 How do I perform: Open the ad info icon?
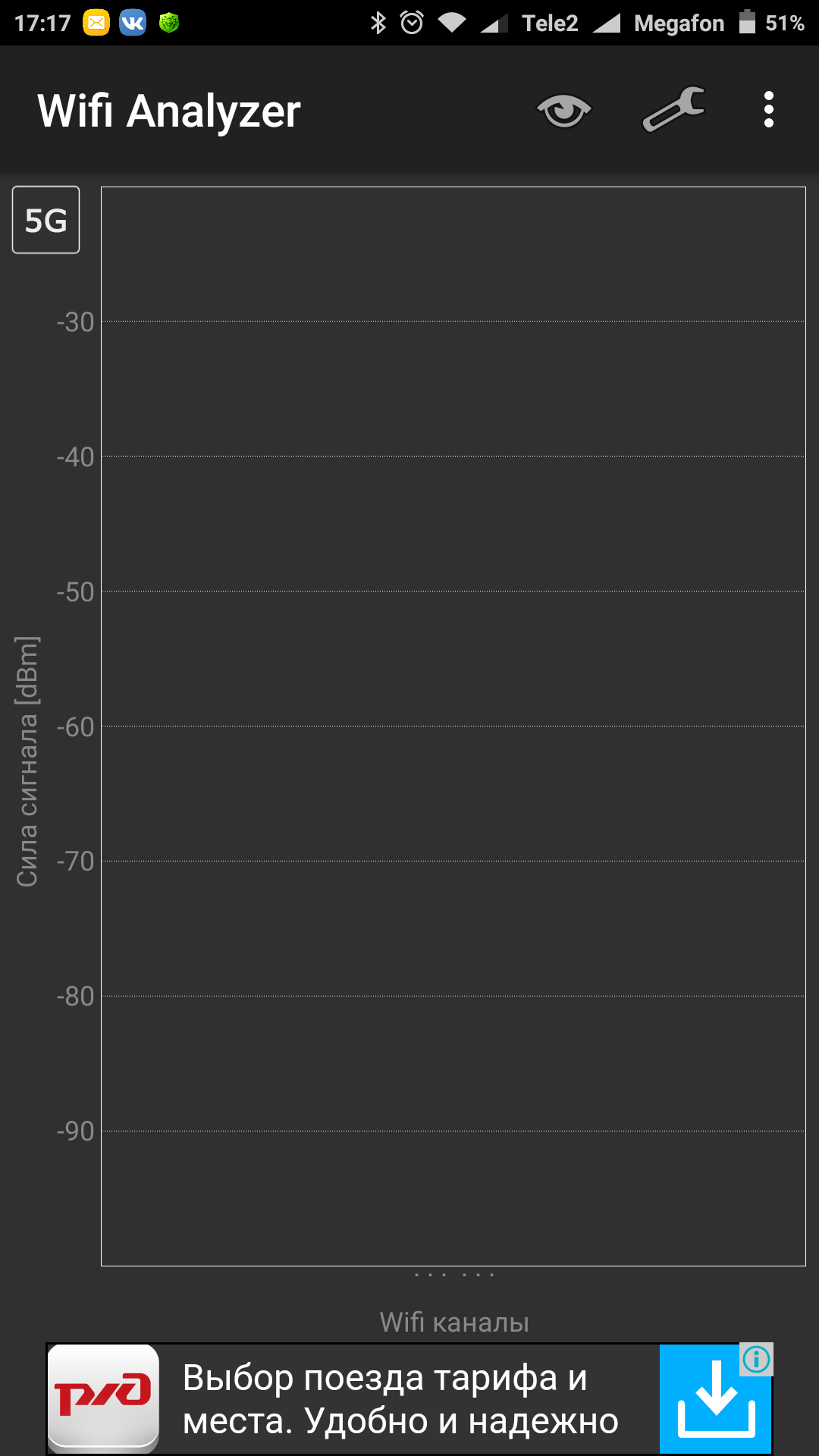[x=756, y=1360]
